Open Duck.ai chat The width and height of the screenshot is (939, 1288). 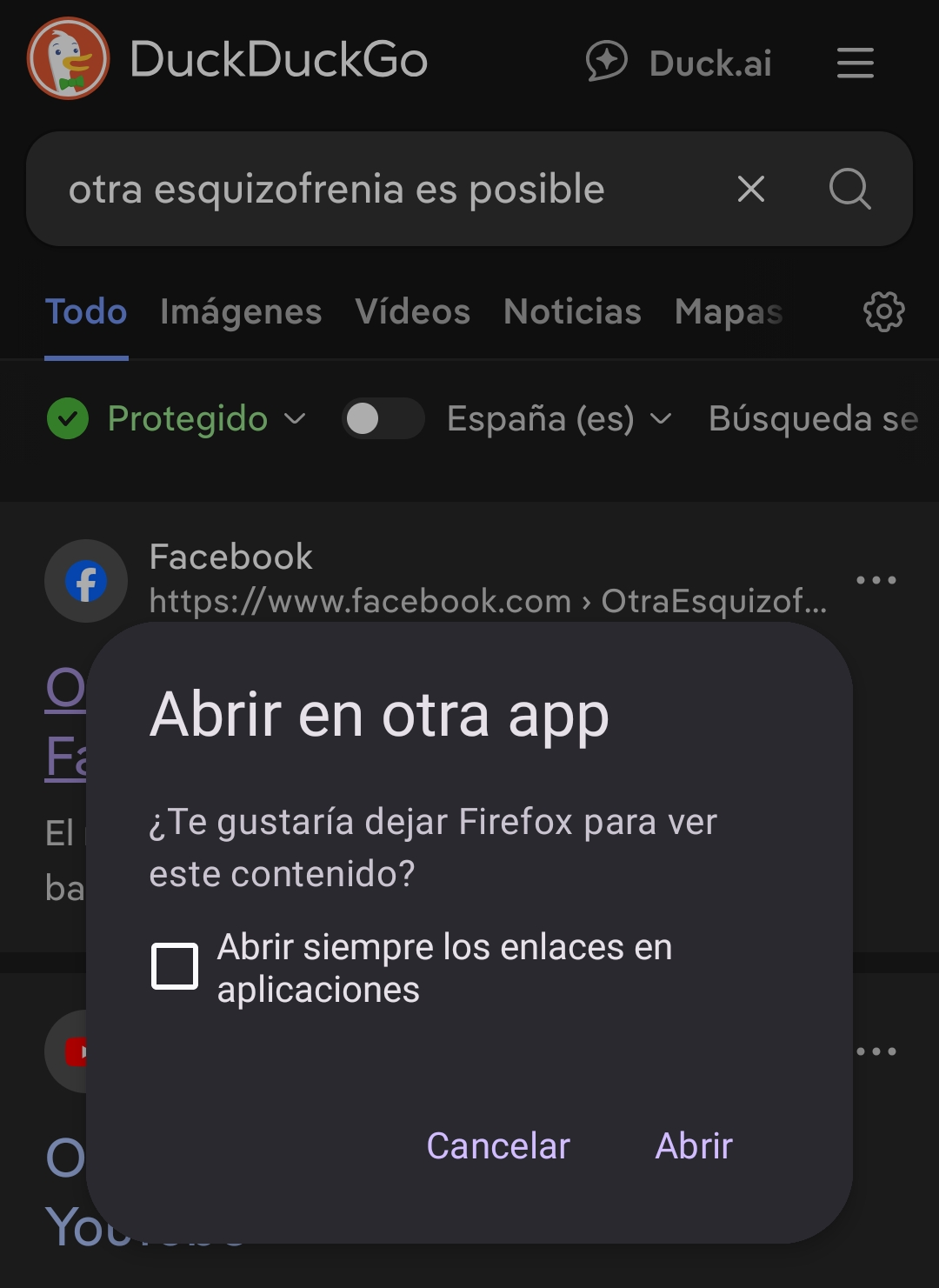pyautogui.click(x=680, y=63)
